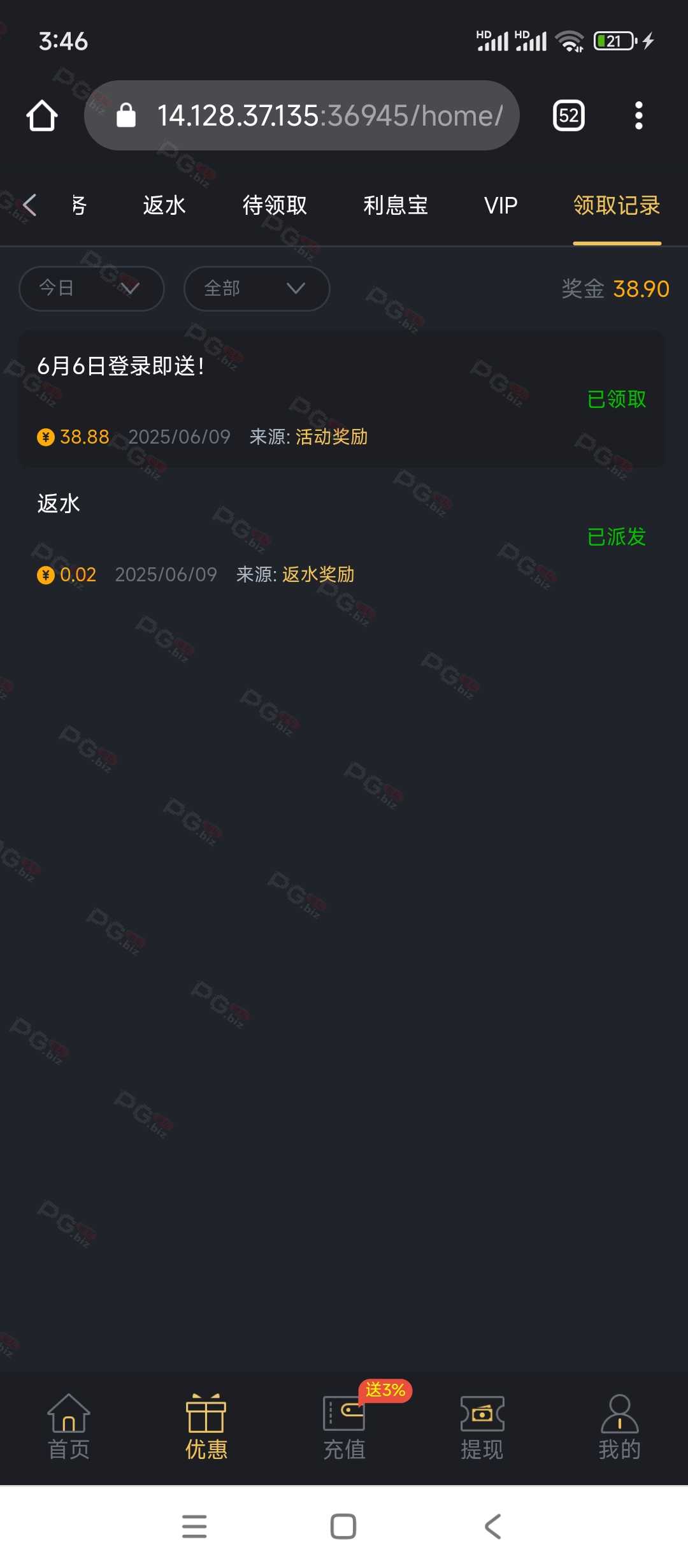Viewport: 688px width, 1568px height.
Task: Tap the browser address bar
Action: click(302, 115)
